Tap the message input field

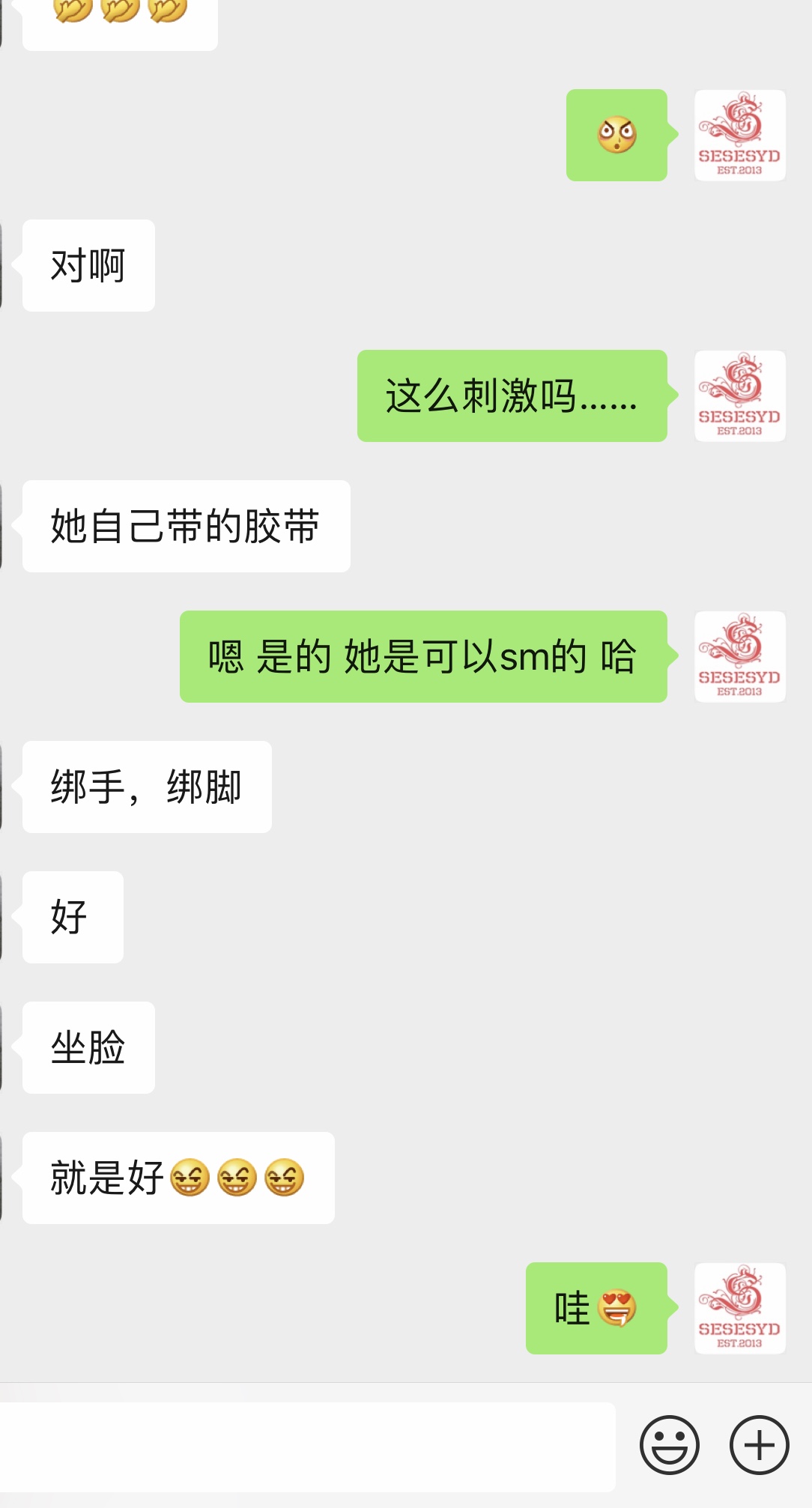(x=307, y=1447)
